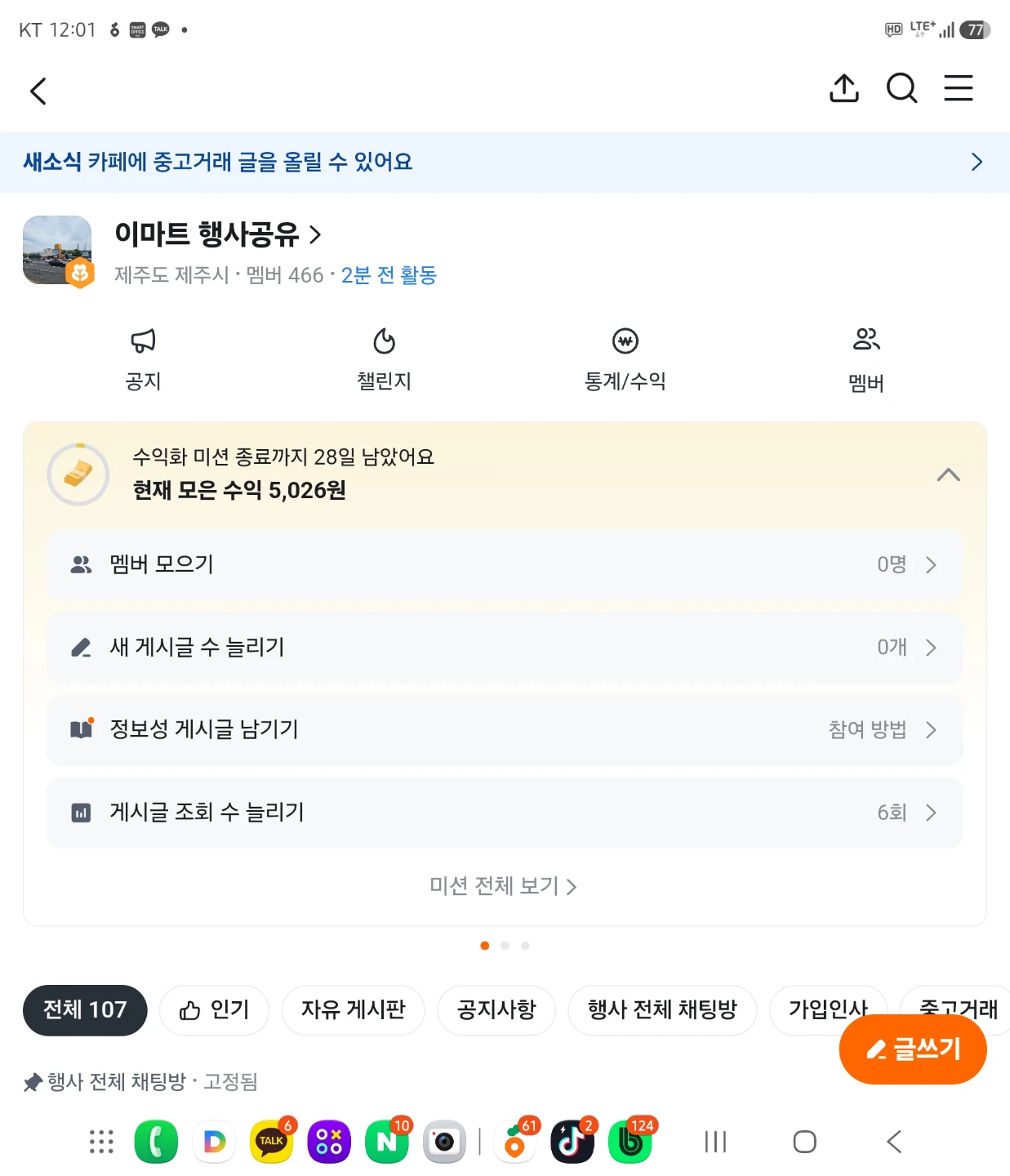
Task: Switch to 공지사항 board
Action: coord(496,1010)
